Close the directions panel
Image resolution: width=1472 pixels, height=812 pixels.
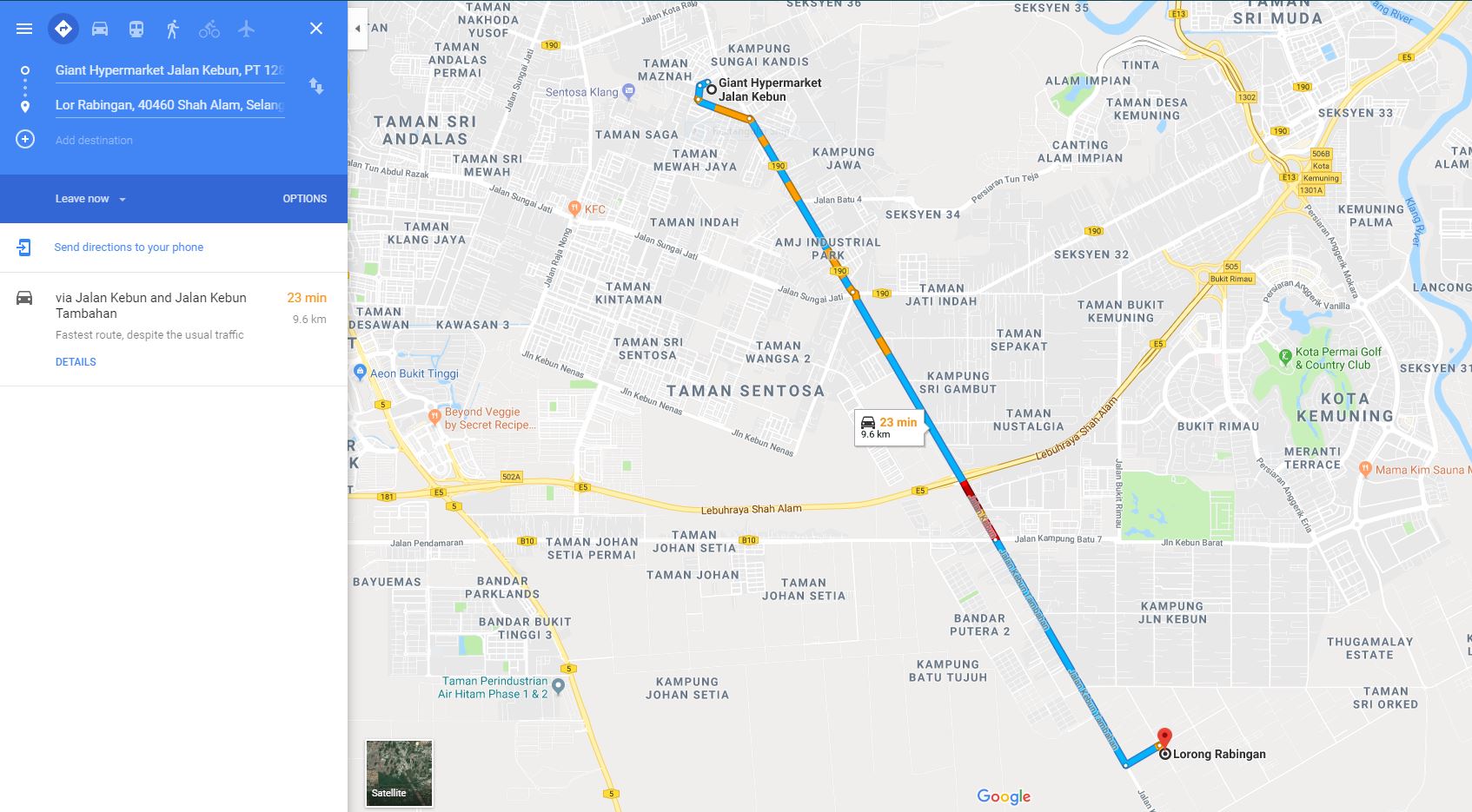pyautogui.click(x=316, y=29)
